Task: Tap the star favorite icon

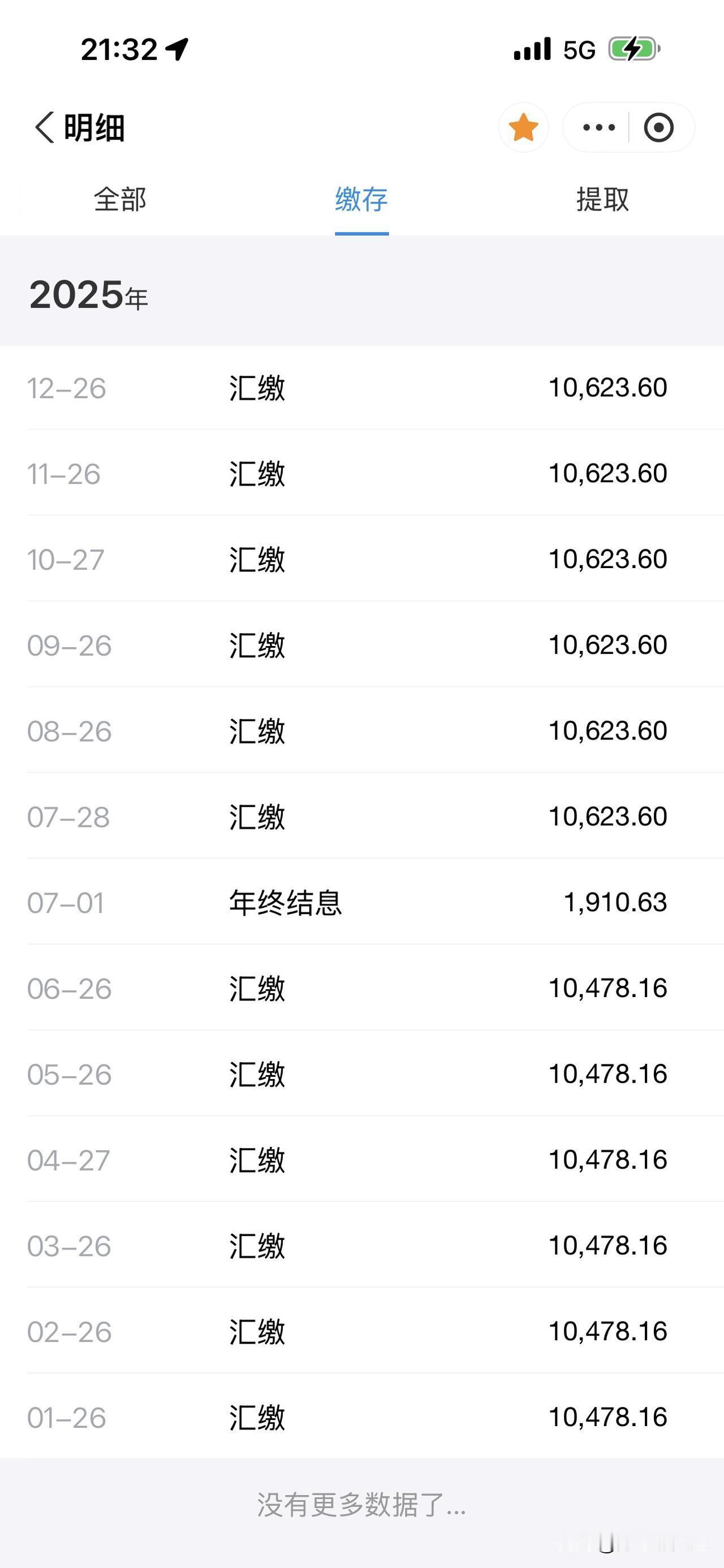Action: (x=523, y=127)
